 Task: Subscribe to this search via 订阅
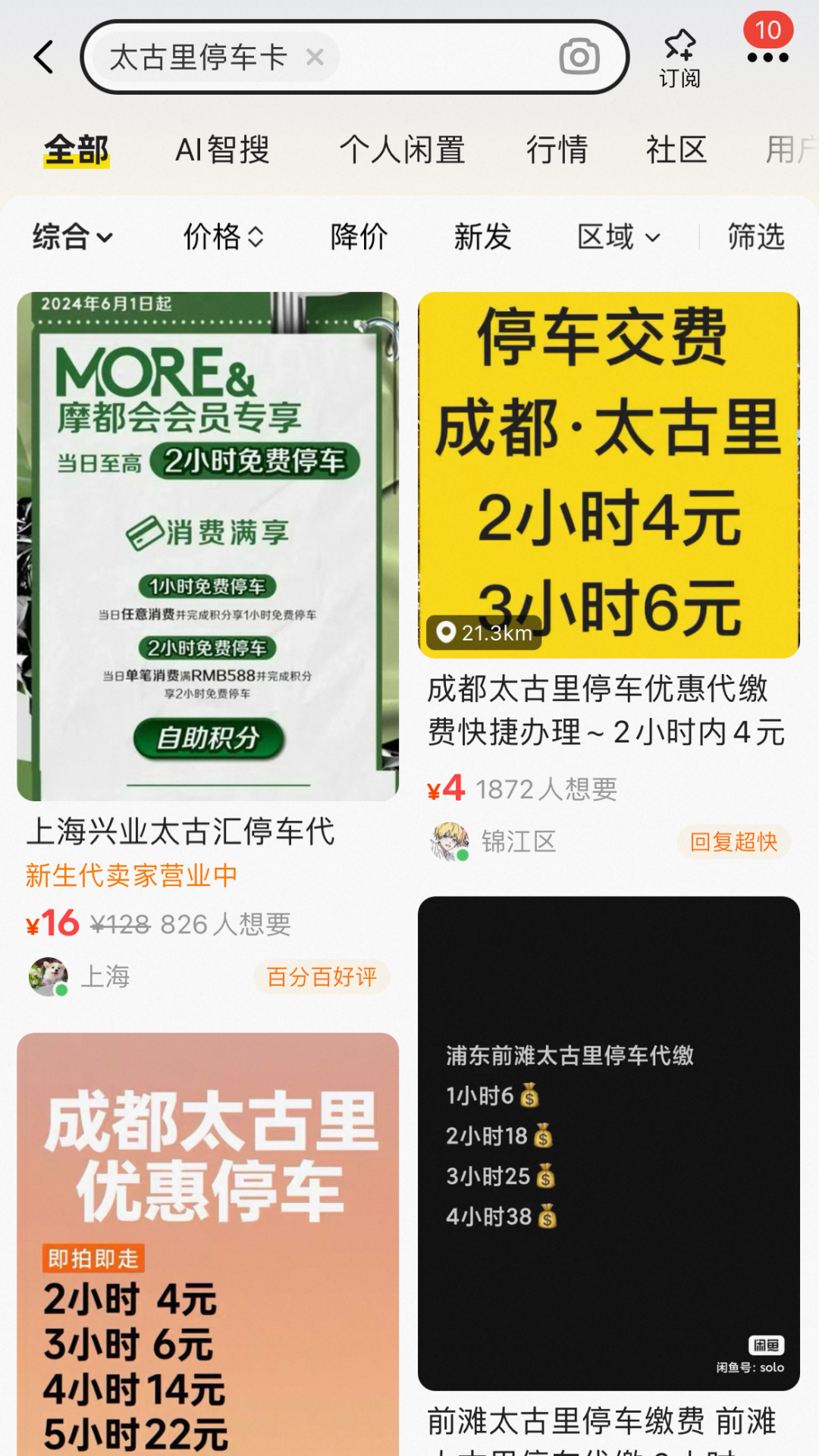(x=679, y=58)
